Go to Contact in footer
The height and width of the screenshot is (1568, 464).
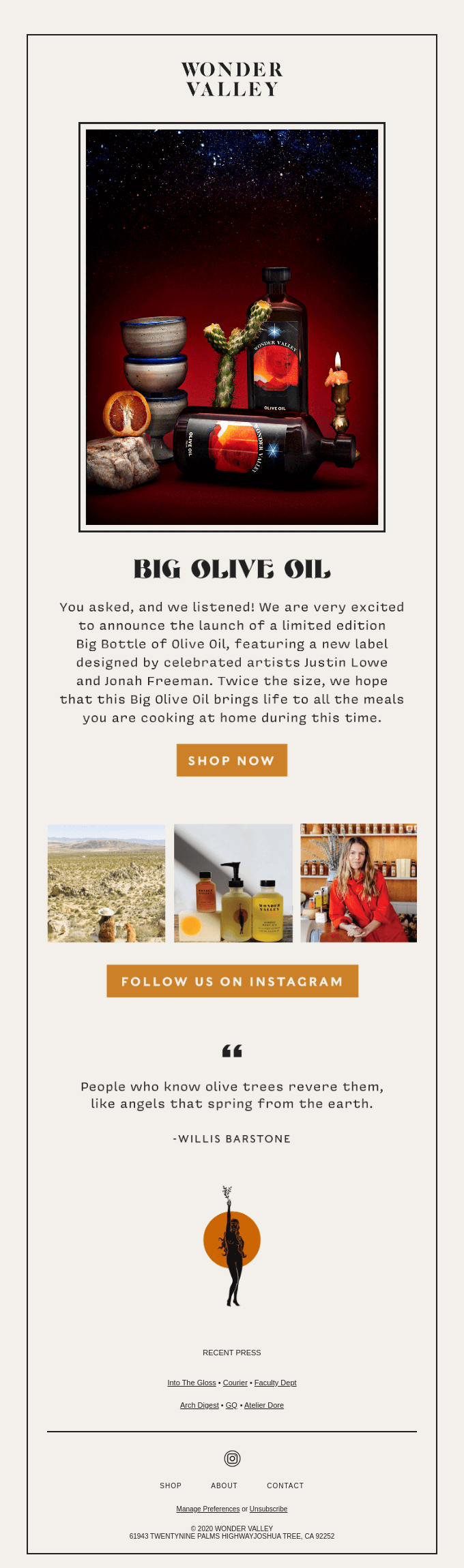point(285,1486)
